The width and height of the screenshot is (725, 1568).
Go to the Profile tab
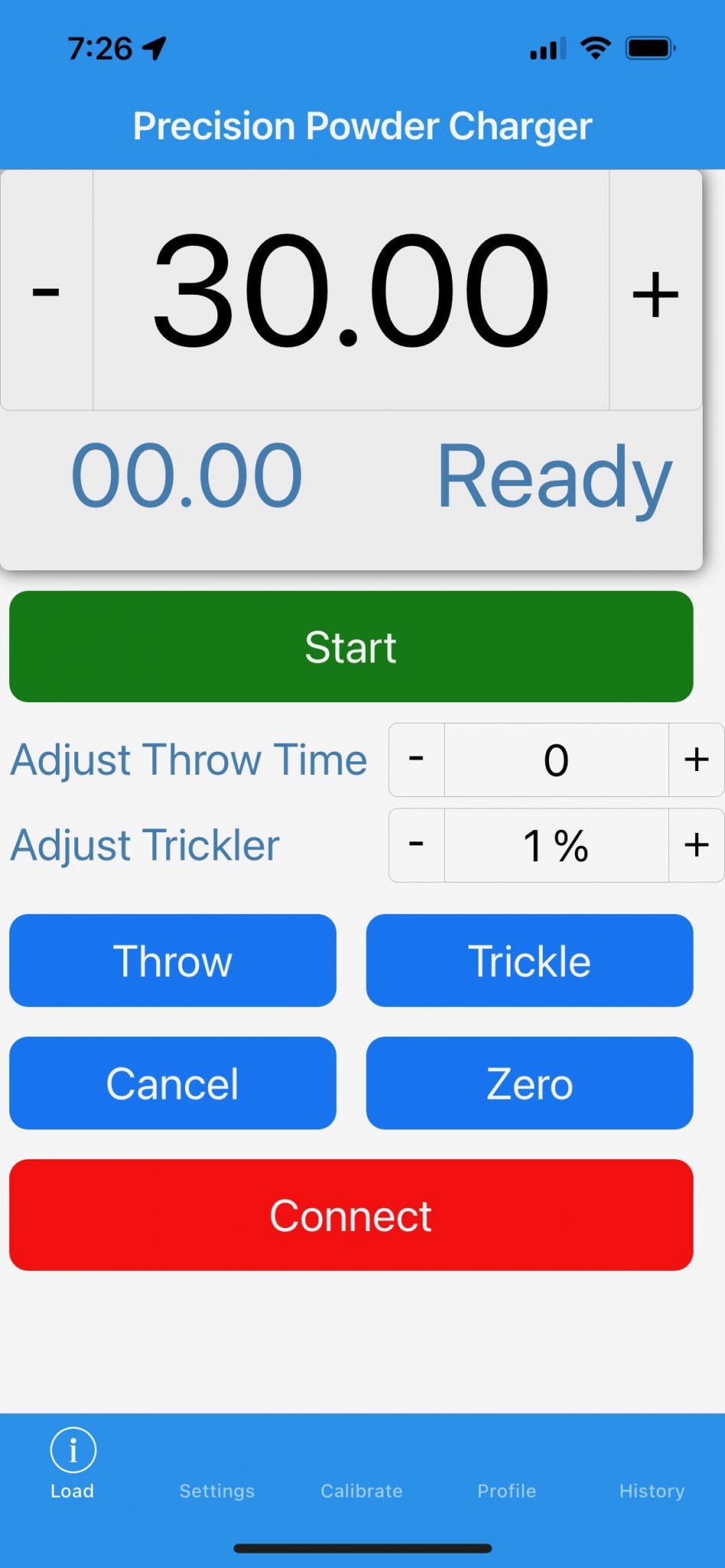pyautogui.click(x=507, y=1490)
